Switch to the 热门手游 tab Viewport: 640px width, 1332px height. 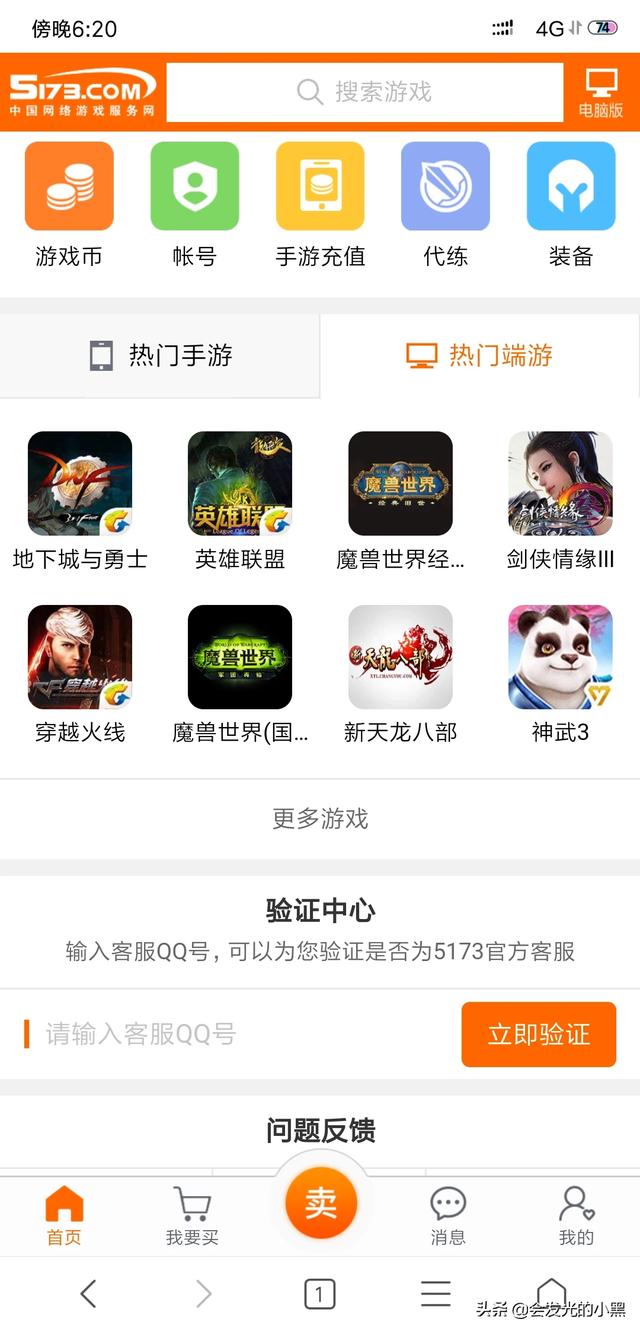160,355
